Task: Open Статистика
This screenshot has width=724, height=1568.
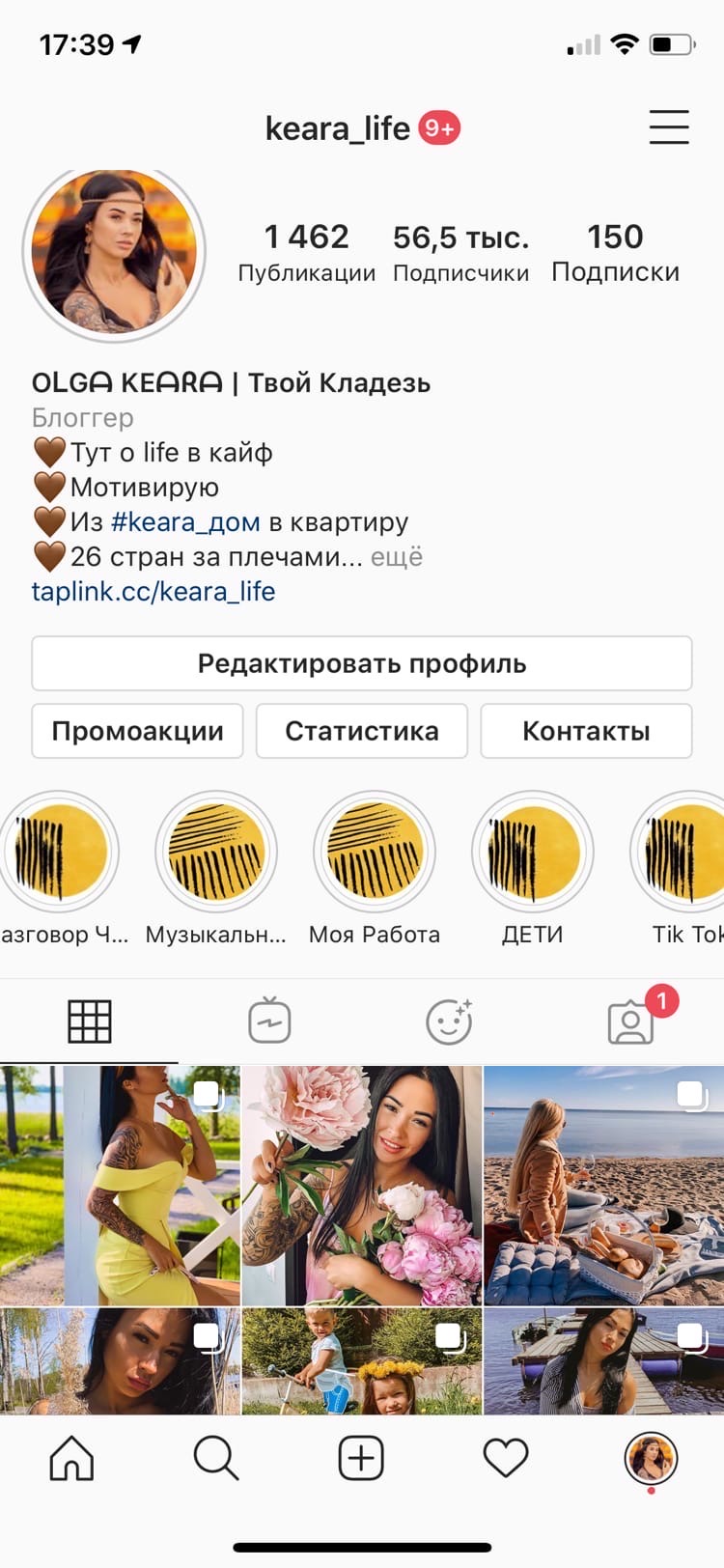Action: click(362, 731)
